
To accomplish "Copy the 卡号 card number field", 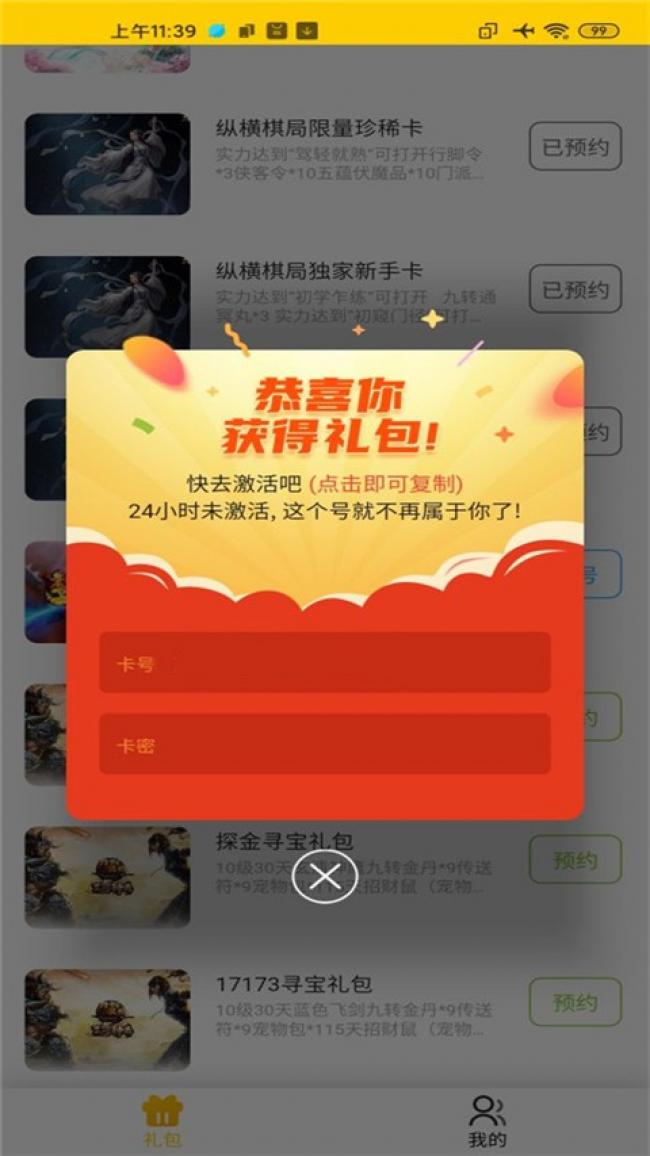I will point(324,662).
